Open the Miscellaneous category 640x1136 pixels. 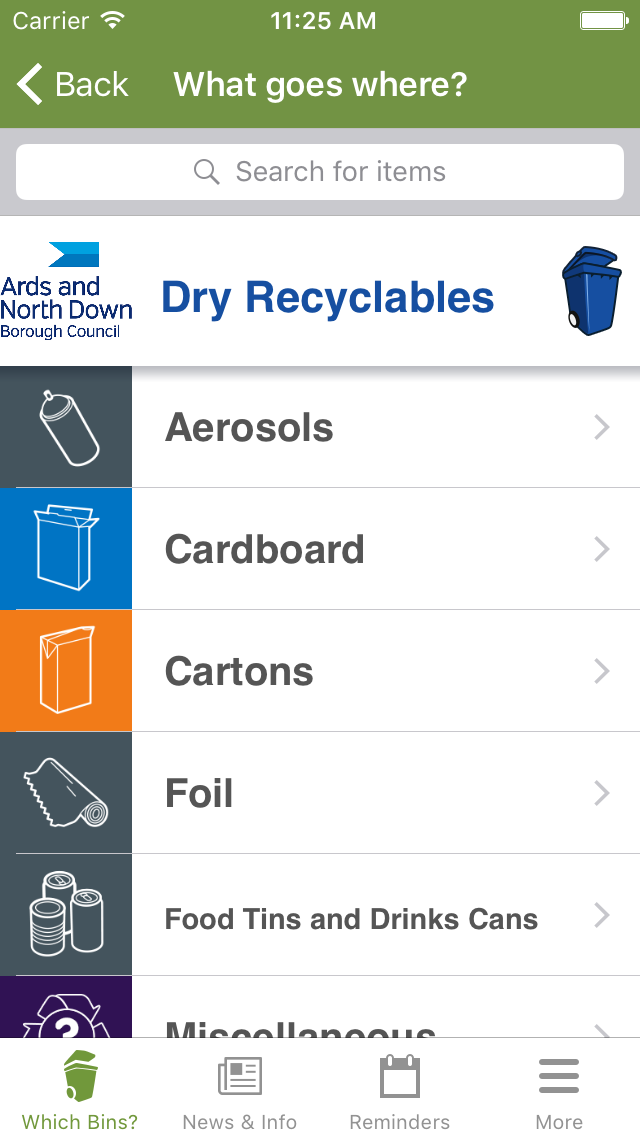(x=320, y=1007)
